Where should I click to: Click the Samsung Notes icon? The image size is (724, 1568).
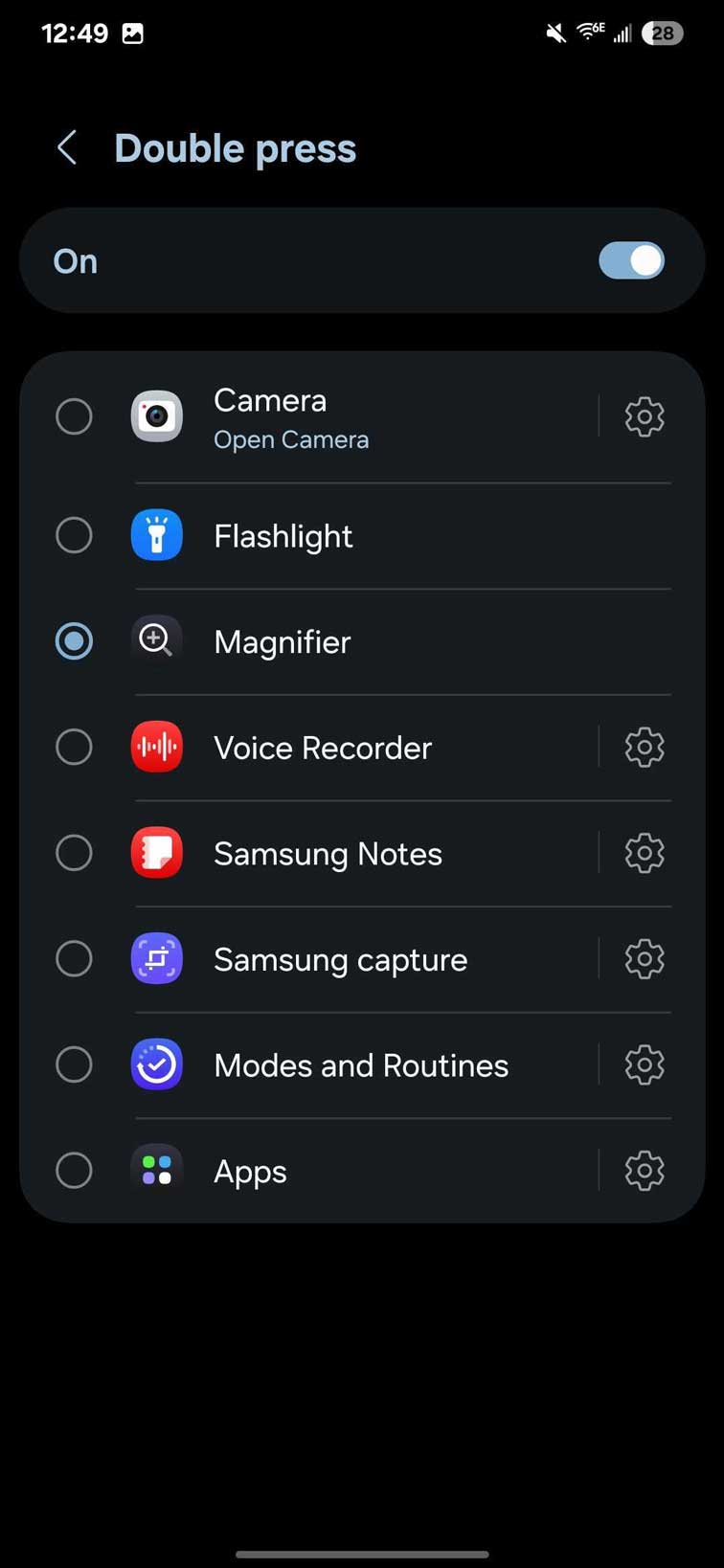click(156, 853)
